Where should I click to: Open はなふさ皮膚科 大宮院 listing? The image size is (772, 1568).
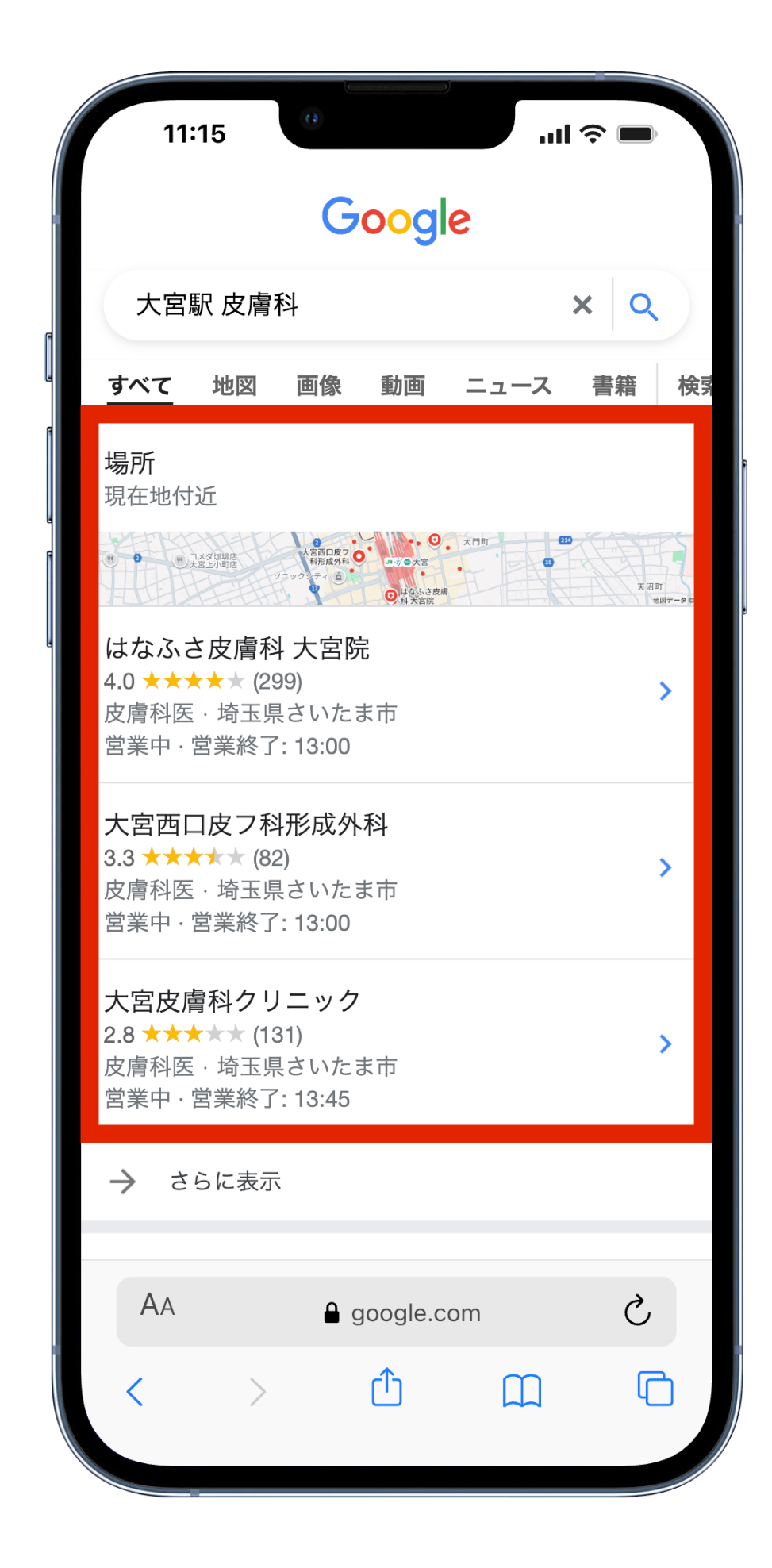point(381,694)
